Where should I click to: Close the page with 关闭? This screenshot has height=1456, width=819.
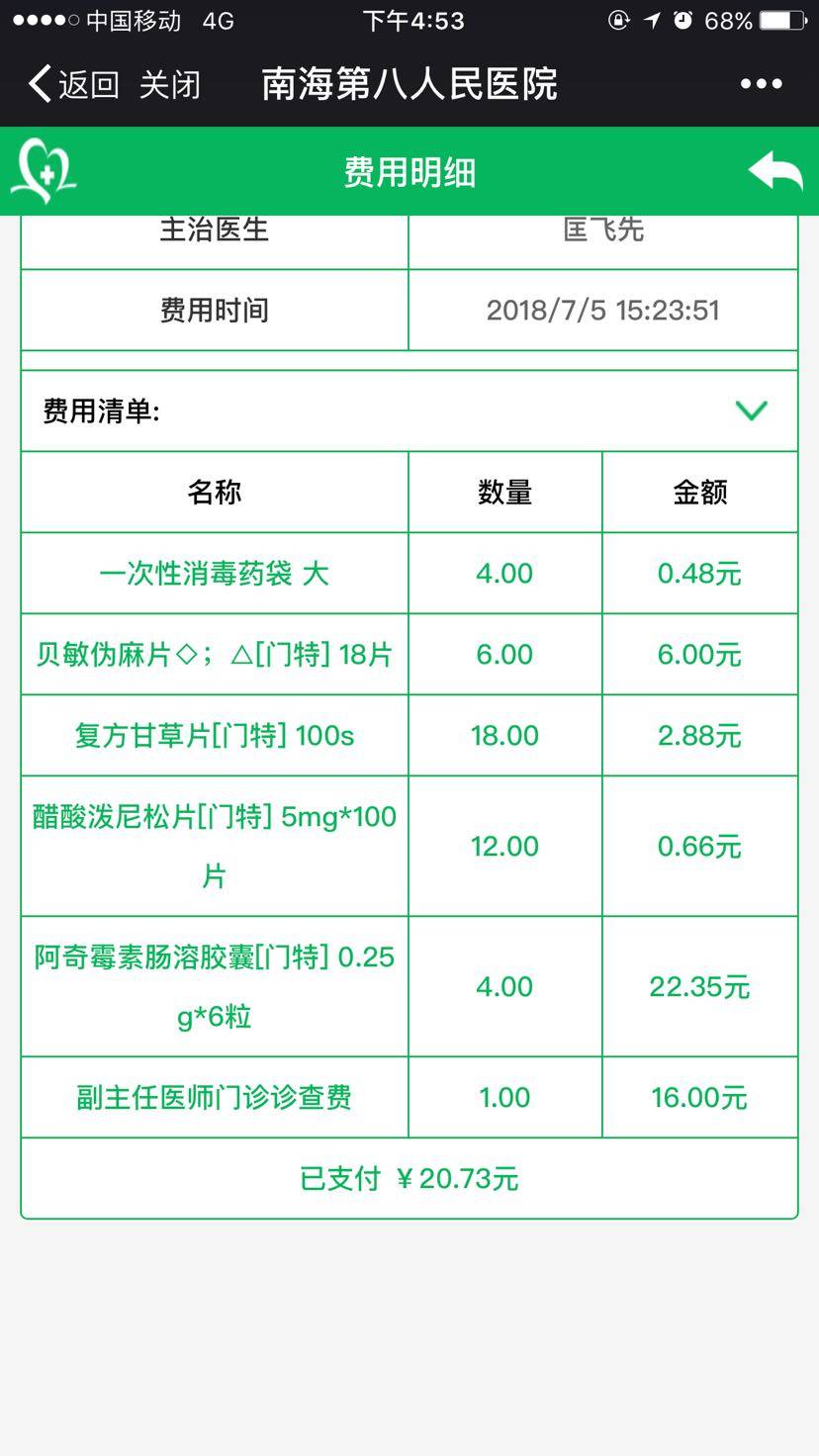click(x=169, y=84)
